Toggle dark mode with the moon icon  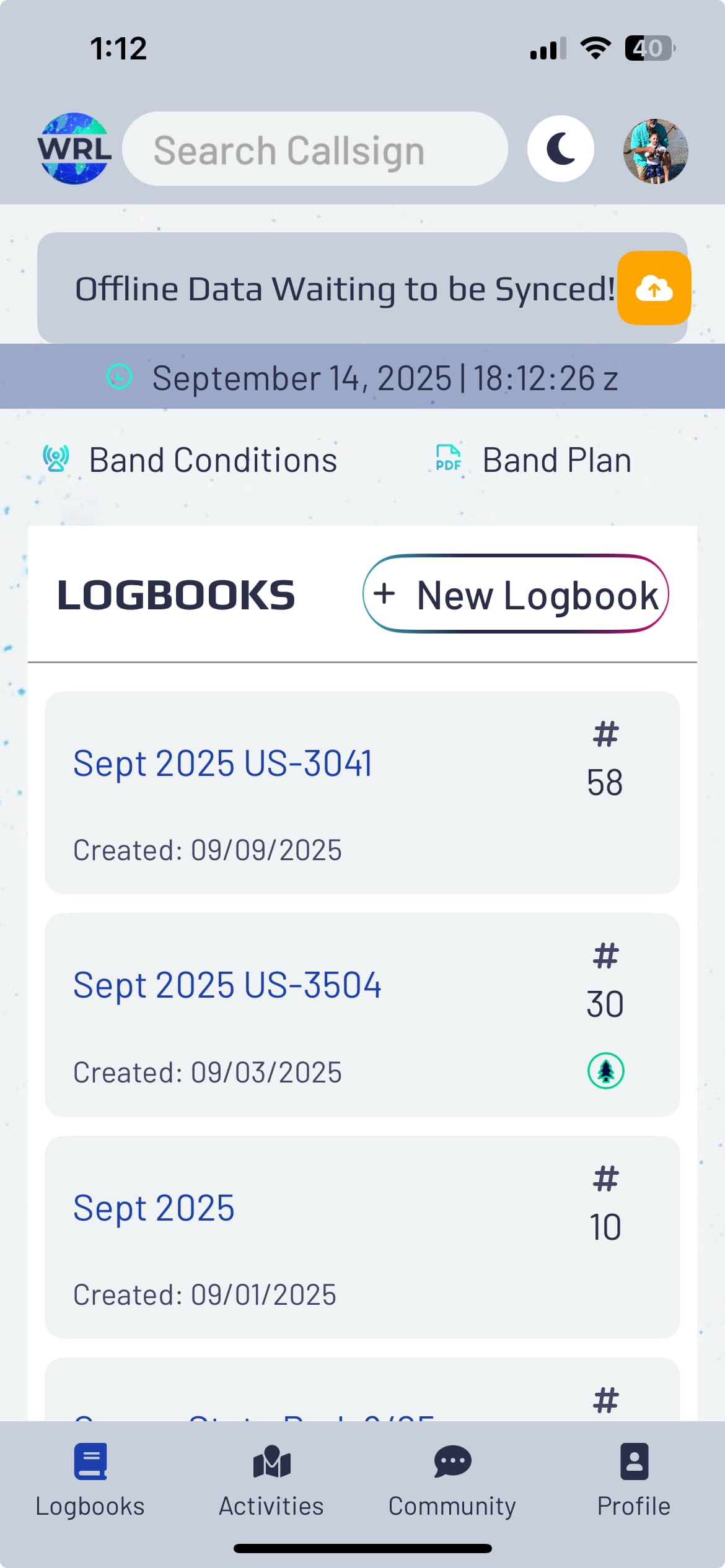click(561, 149)
